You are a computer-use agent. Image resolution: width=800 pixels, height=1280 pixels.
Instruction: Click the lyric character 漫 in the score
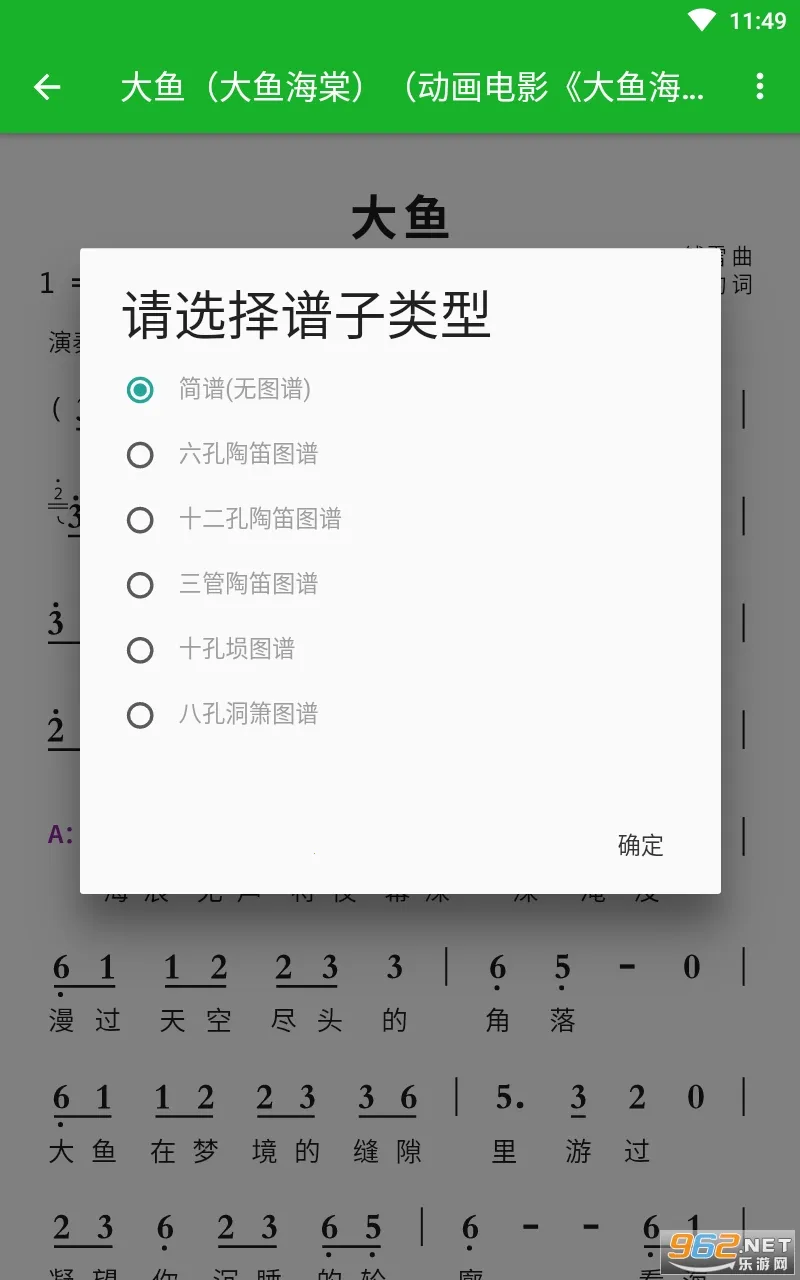60,1020
